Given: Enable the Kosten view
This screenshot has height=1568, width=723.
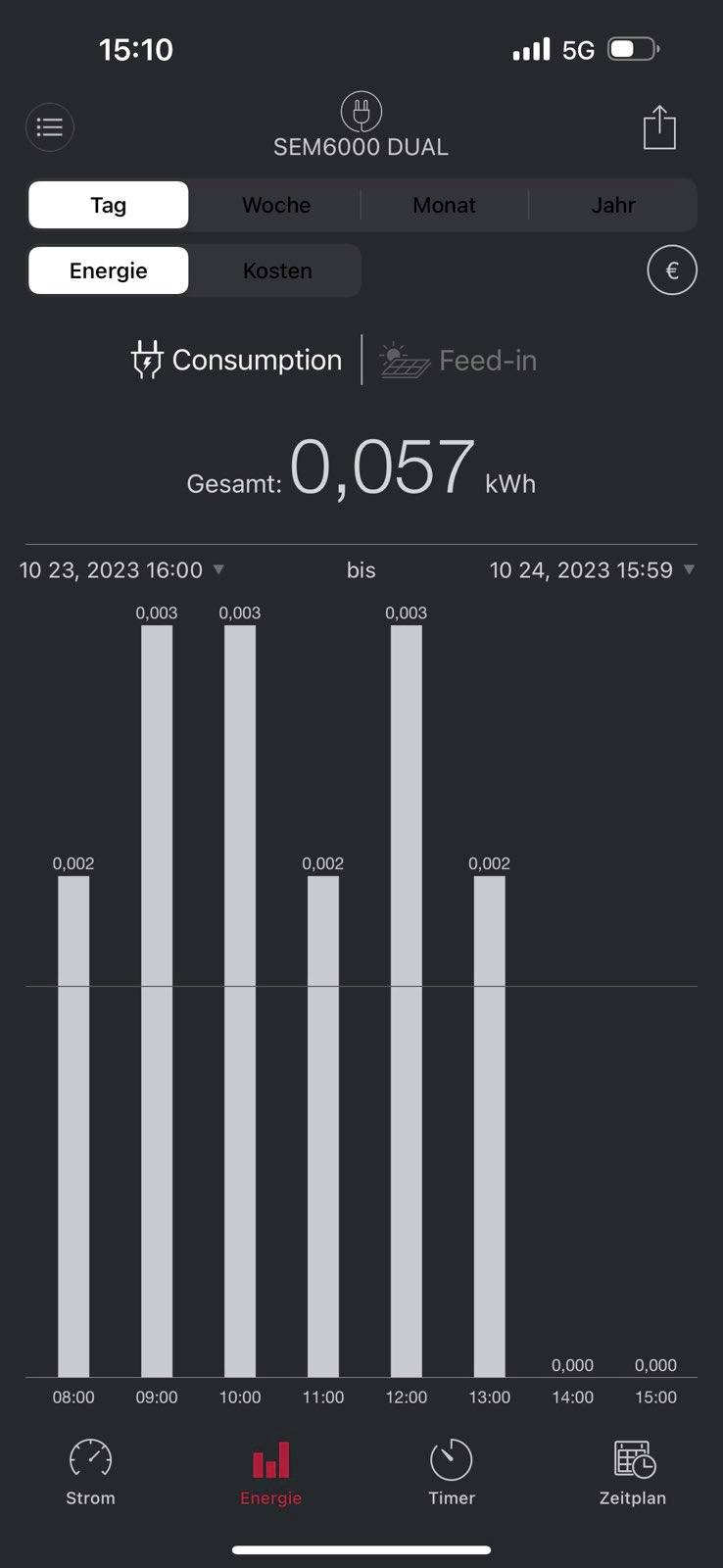Looking at the screenshot, I should click(275, 269).
